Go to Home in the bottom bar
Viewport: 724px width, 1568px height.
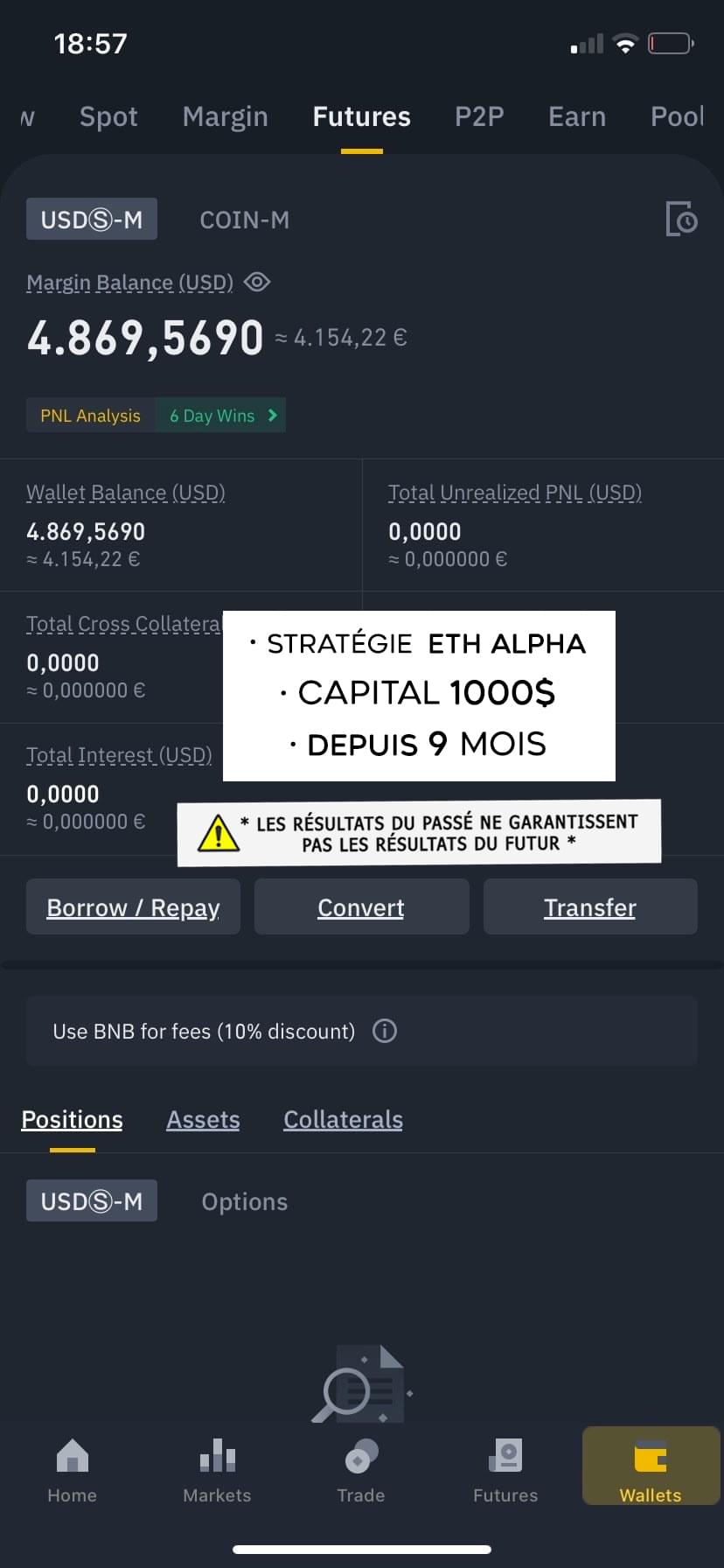tap(72, 1472)
